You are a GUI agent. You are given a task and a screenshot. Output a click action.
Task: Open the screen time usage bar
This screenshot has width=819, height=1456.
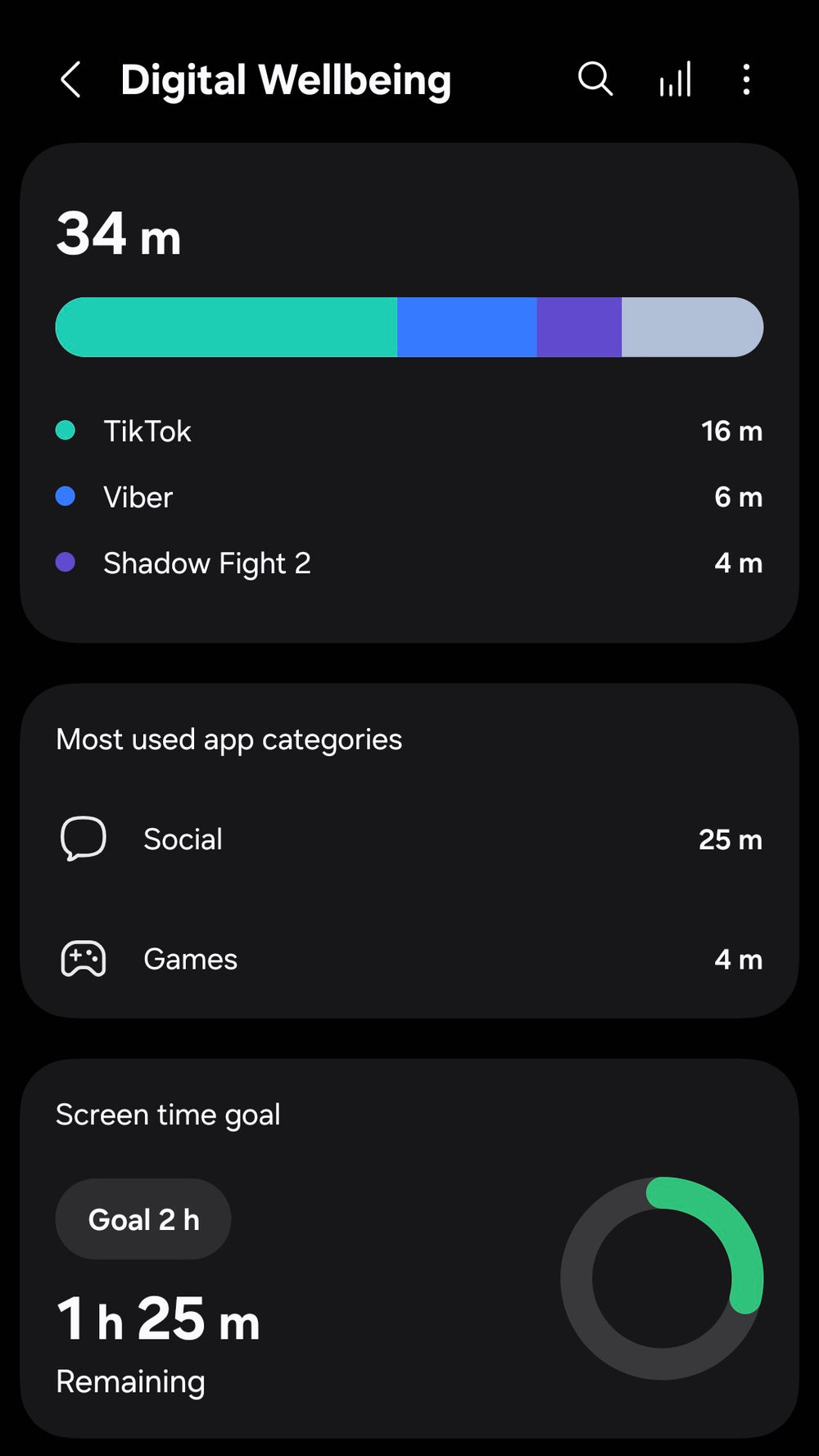(409, 328)
